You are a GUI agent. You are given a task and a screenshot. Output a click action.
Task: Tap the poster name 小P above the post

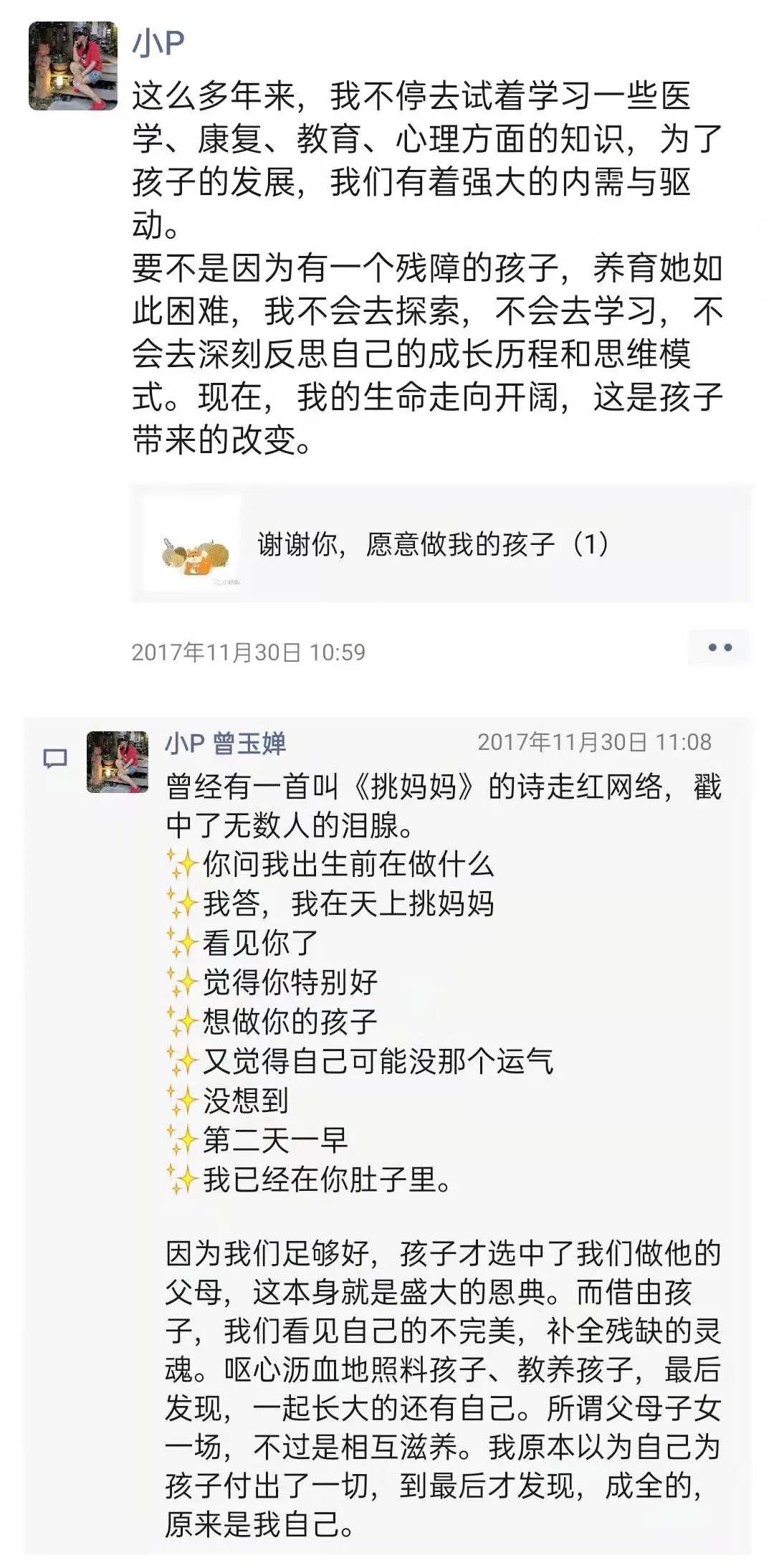(158, 44)
